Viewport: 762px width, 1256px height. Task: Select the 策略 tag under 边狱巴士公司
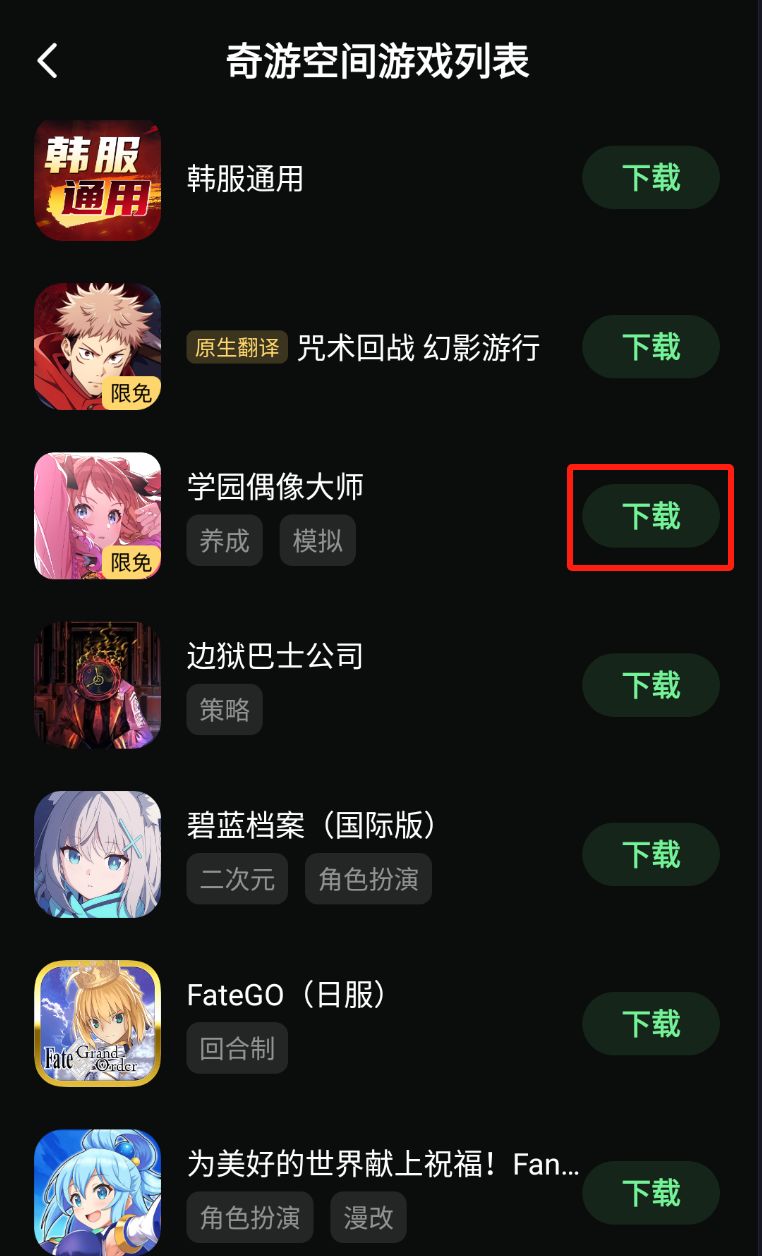pos(224,709)
